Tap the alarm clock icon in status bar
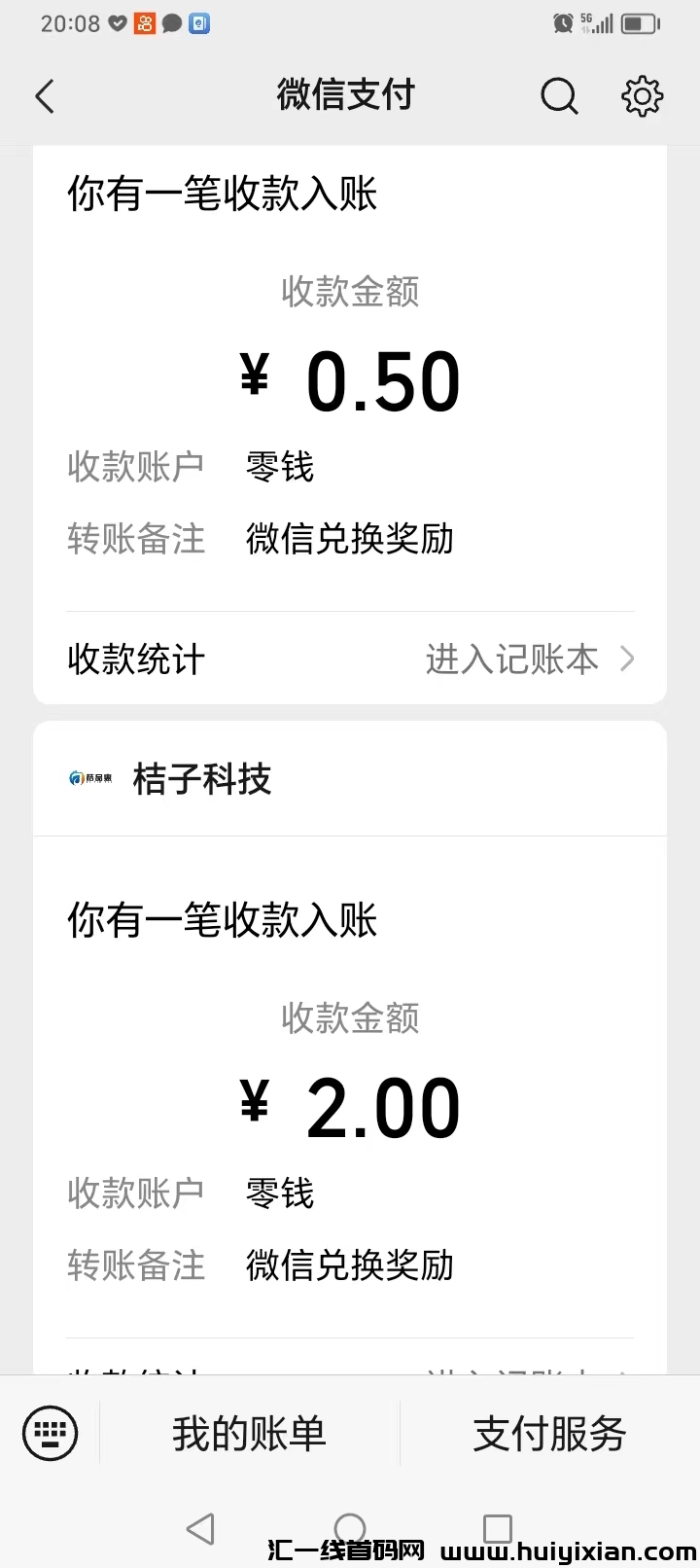 point(564,22)
